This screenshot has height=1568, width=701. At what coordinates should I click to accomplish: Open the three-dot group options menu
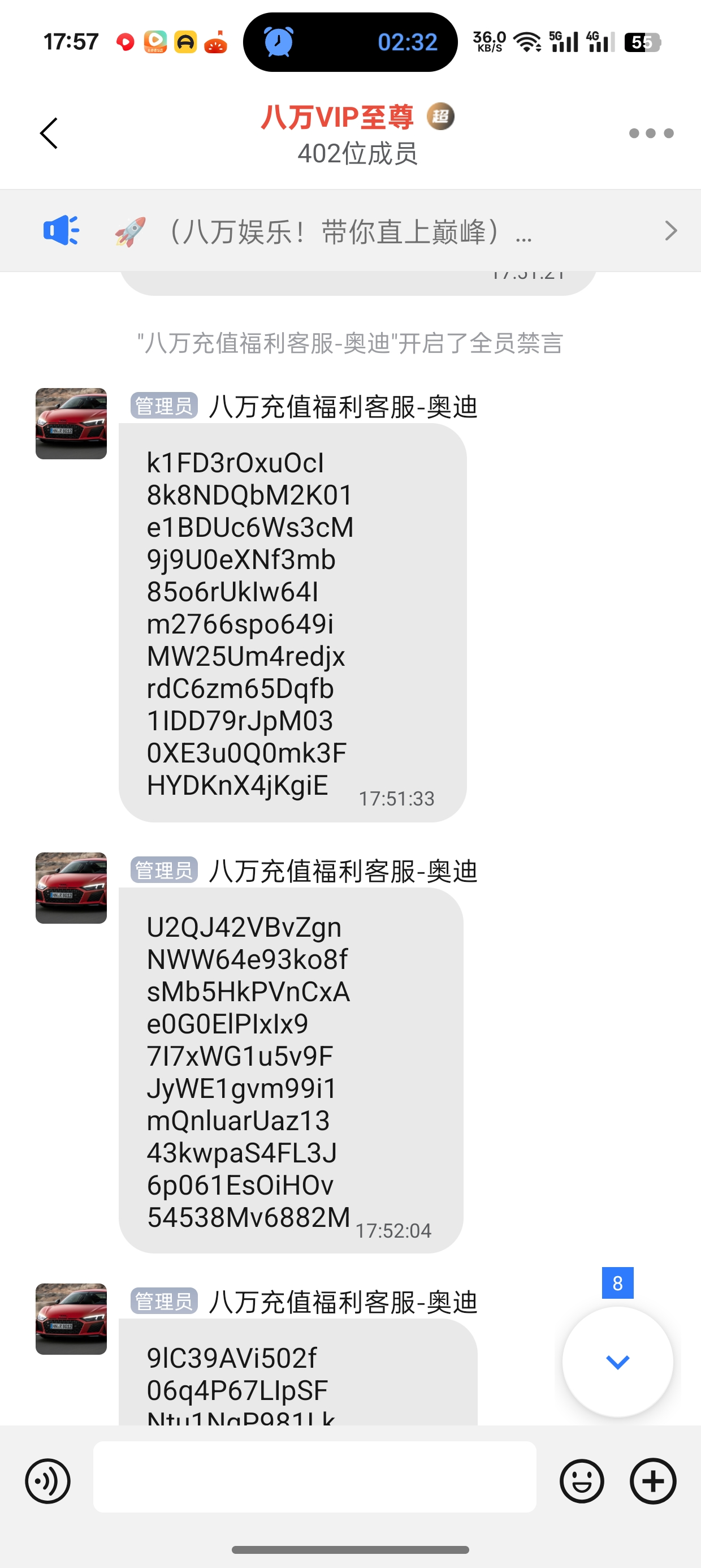[651, 133]
